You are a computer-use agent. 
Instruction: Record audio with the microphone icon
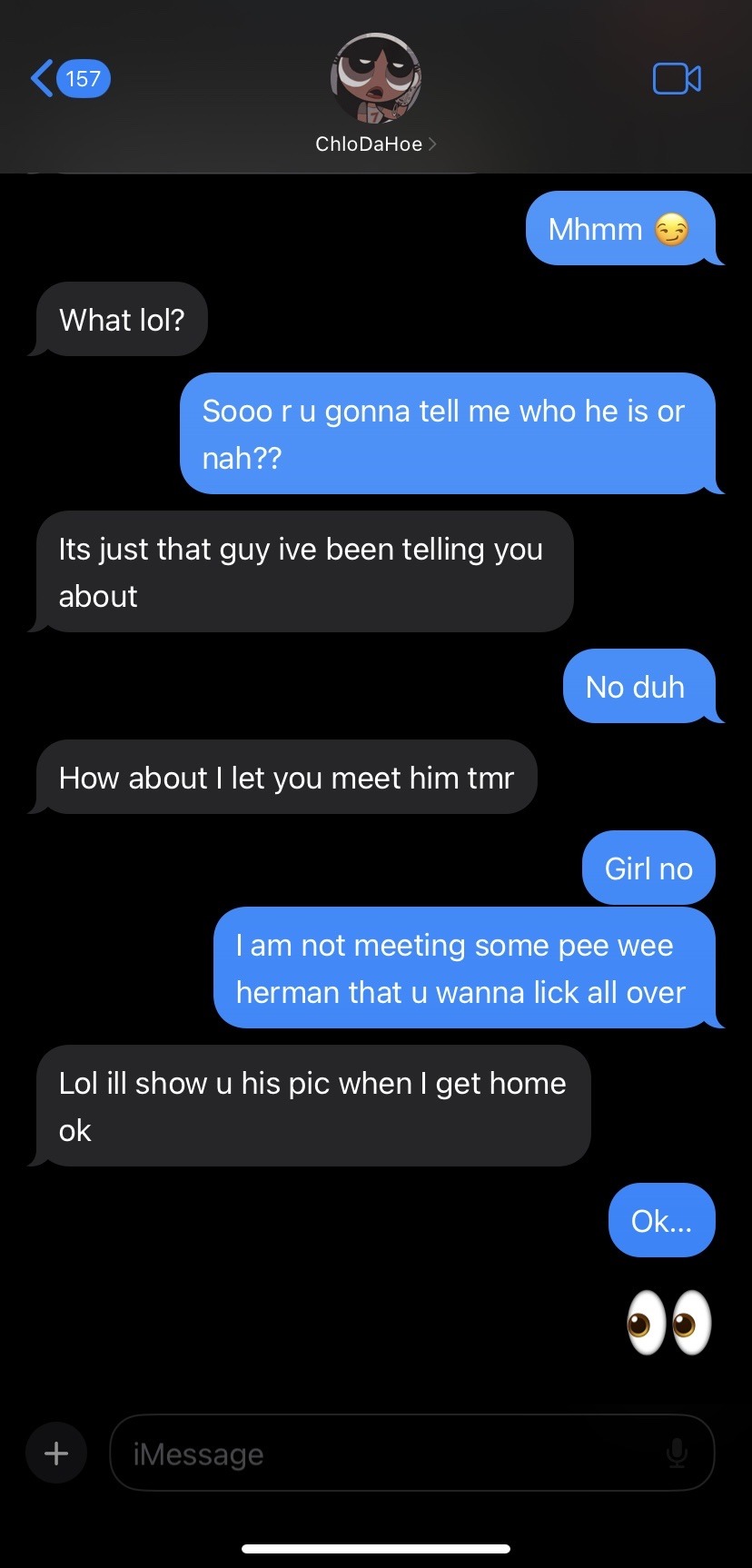pos(677,1454)
